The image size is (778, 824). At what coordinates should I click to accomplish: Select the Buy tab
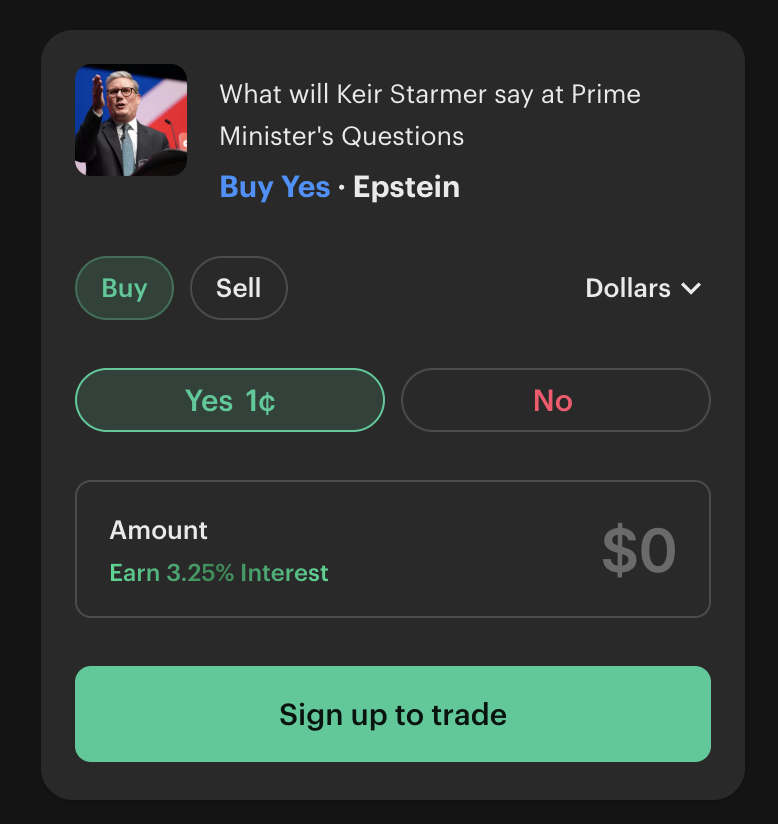(124, 288)
